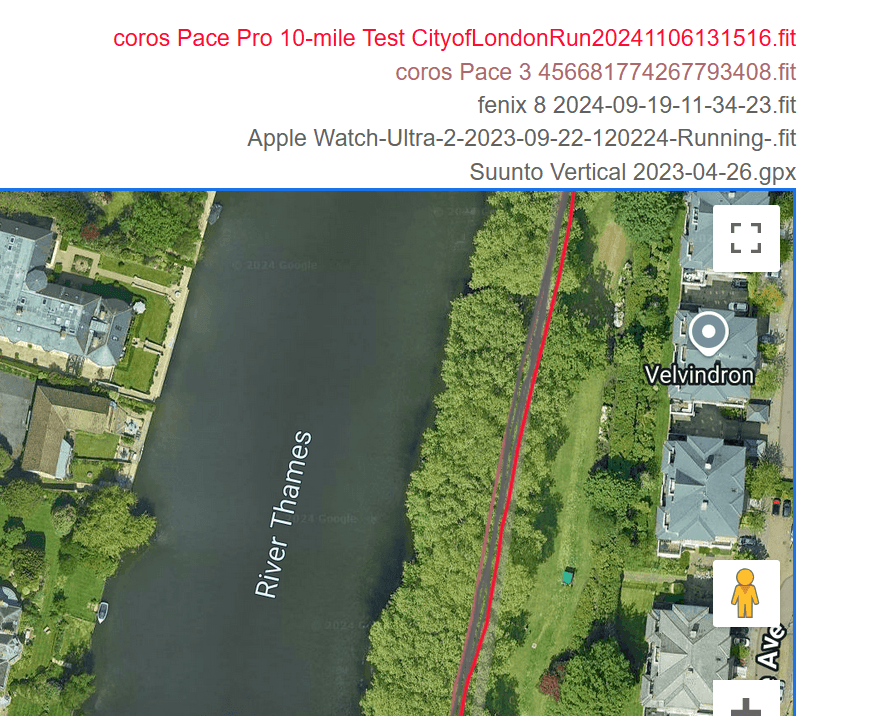This screenshot has width=882, height=716.
Task: Toggle the Coros Pace Pro 10-mile Test track
Action: [455, 39]
